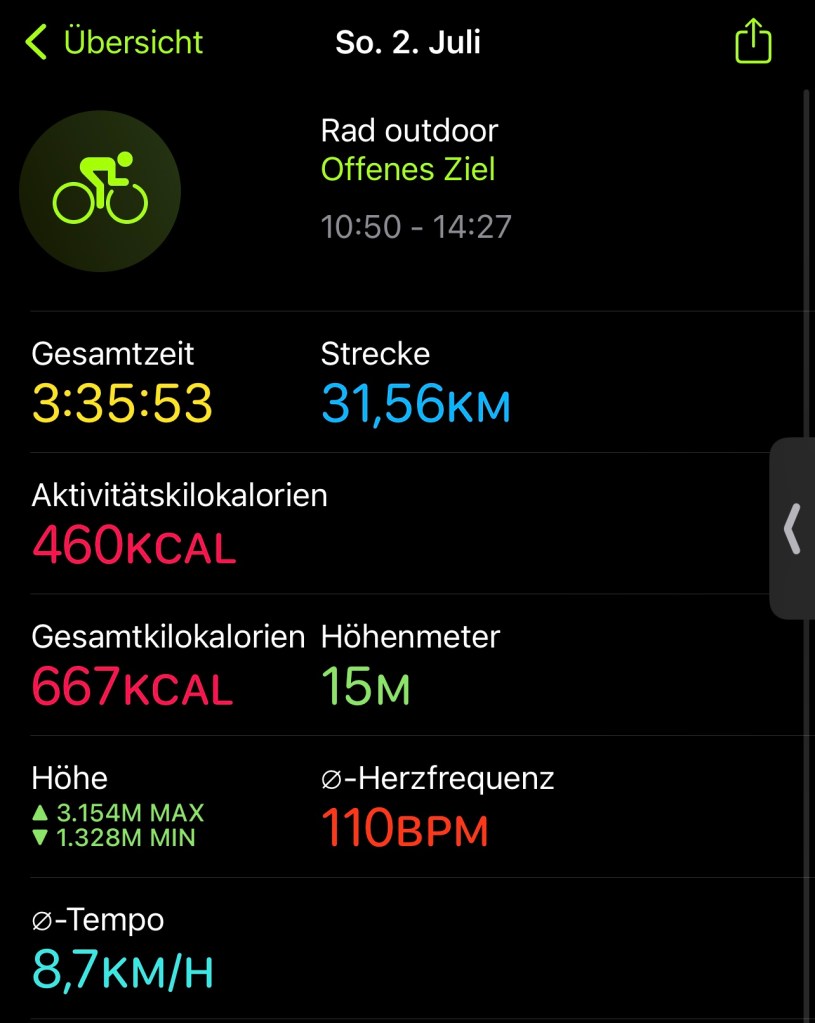Open the side panel handle arrow
The width and height of the screenshot is (815, 1023).
[792, 529]
